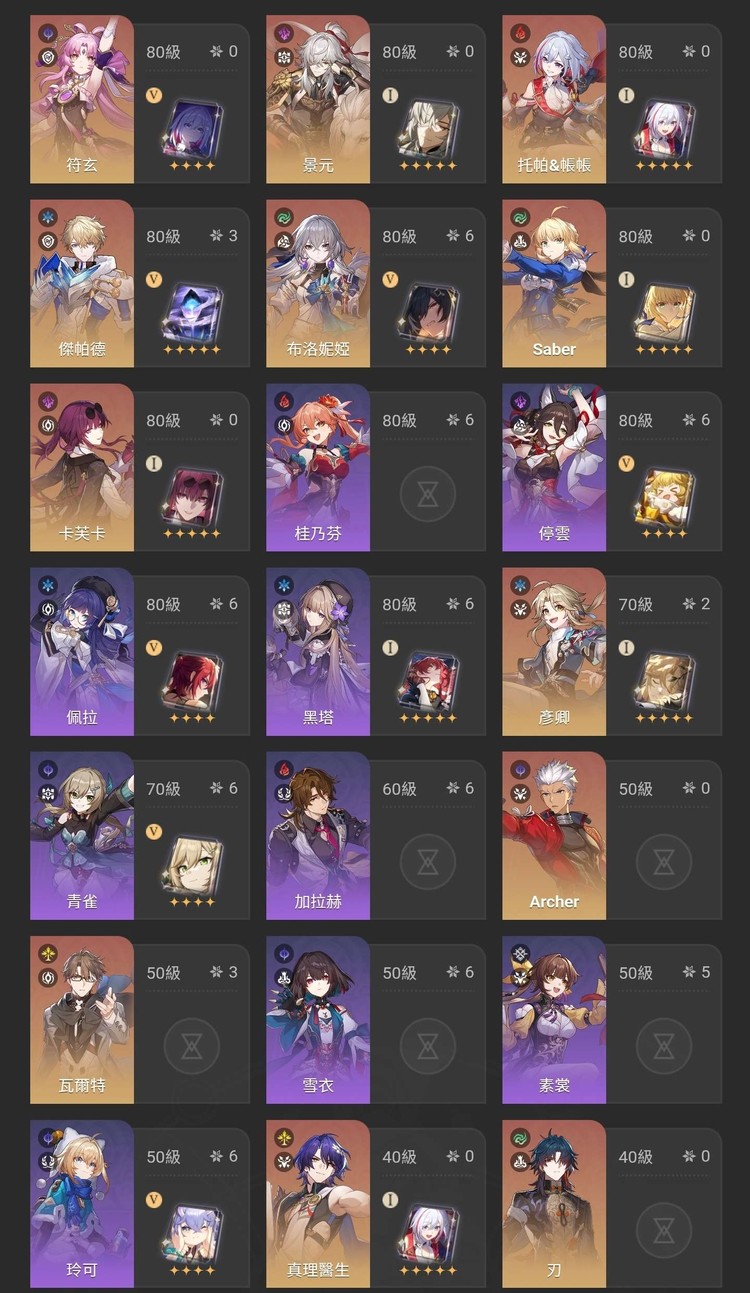
Task: Open the 雪衣 character card
Action: (x=376, y=1019)
